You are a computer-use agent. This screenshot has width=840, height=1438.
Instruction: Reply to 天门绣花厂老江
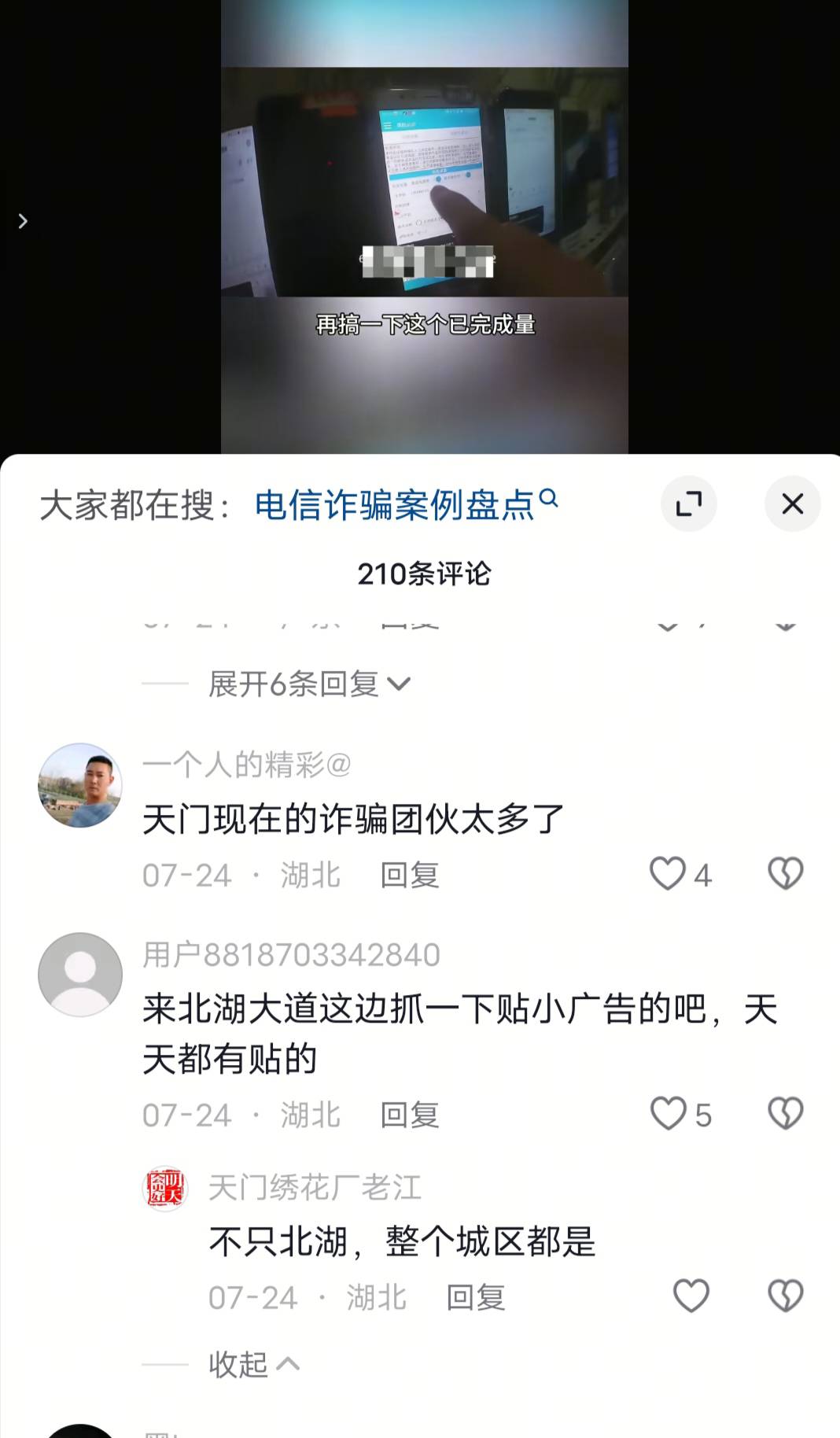(475, 1298)
